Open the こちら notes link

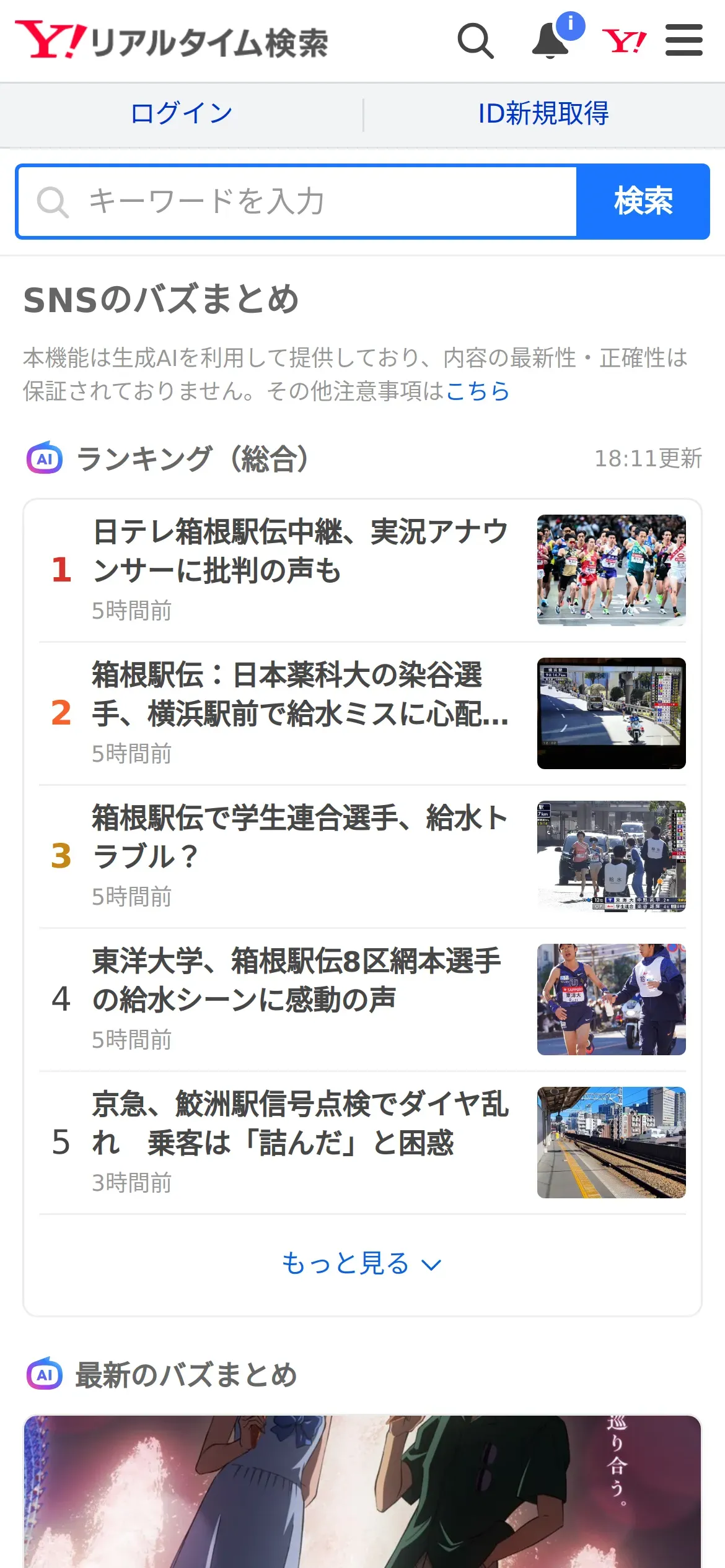[478, 391]
